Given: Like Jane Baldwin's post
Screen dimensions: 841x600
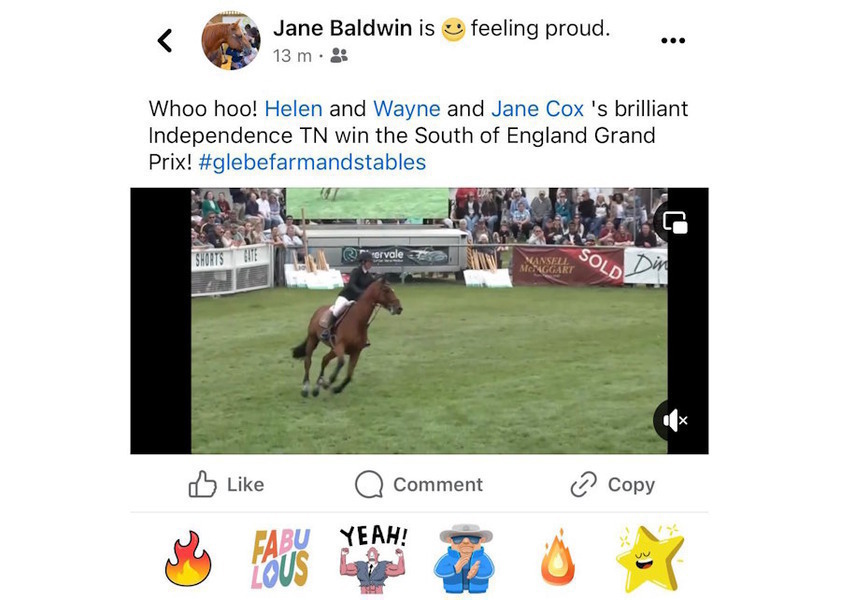Looking at the screenshot, I should [226, 485].
